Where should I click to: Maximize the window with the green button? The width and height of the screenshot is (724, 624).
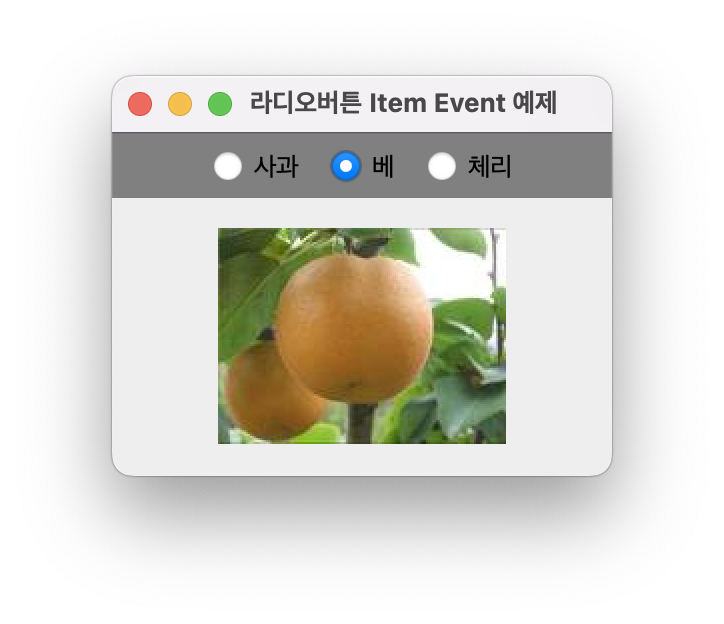[220, 104]
